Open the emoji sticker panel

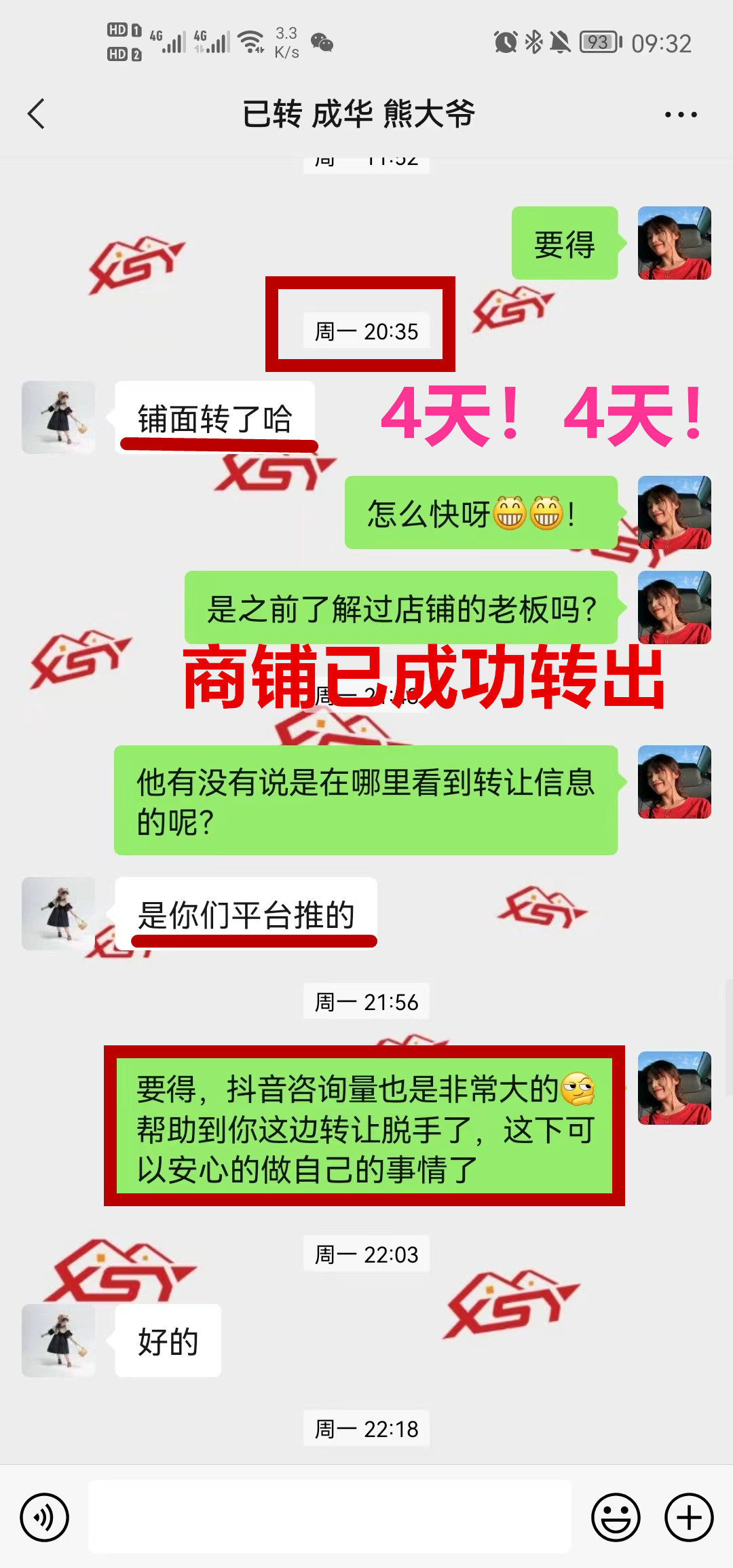pyautogui.click(x=616, y=1517)
